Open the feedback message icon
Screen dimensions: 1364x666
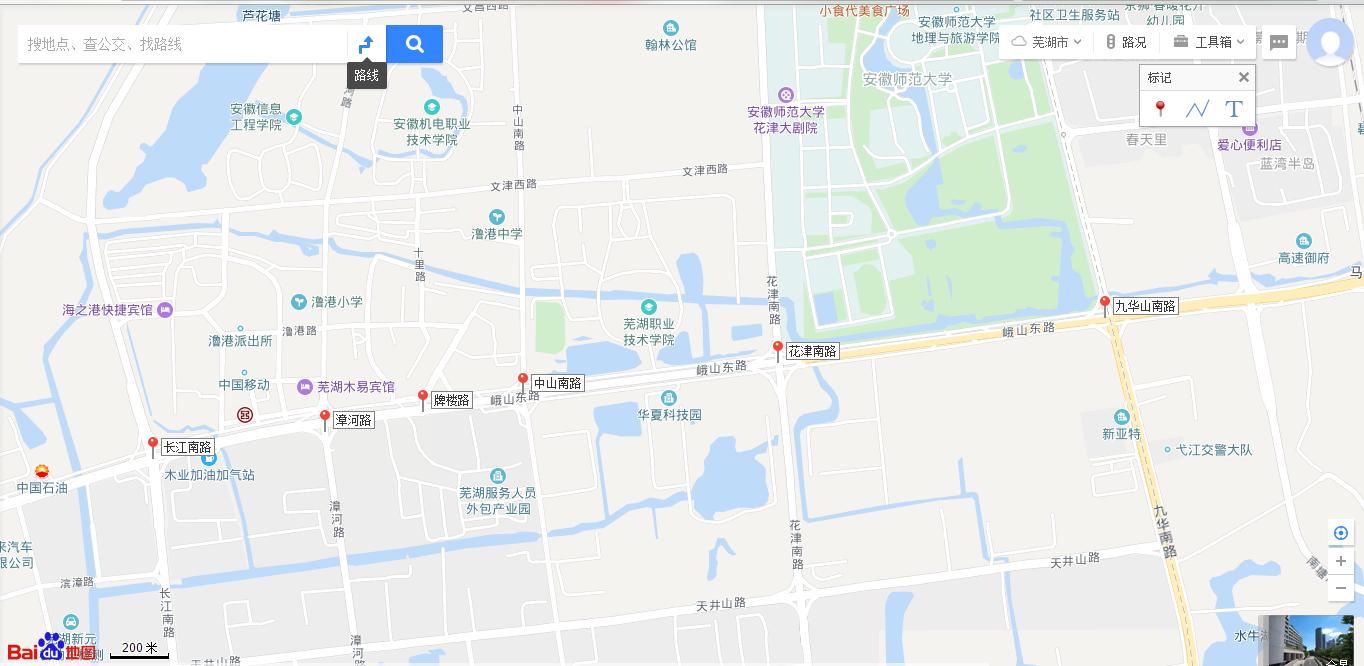1278,43
